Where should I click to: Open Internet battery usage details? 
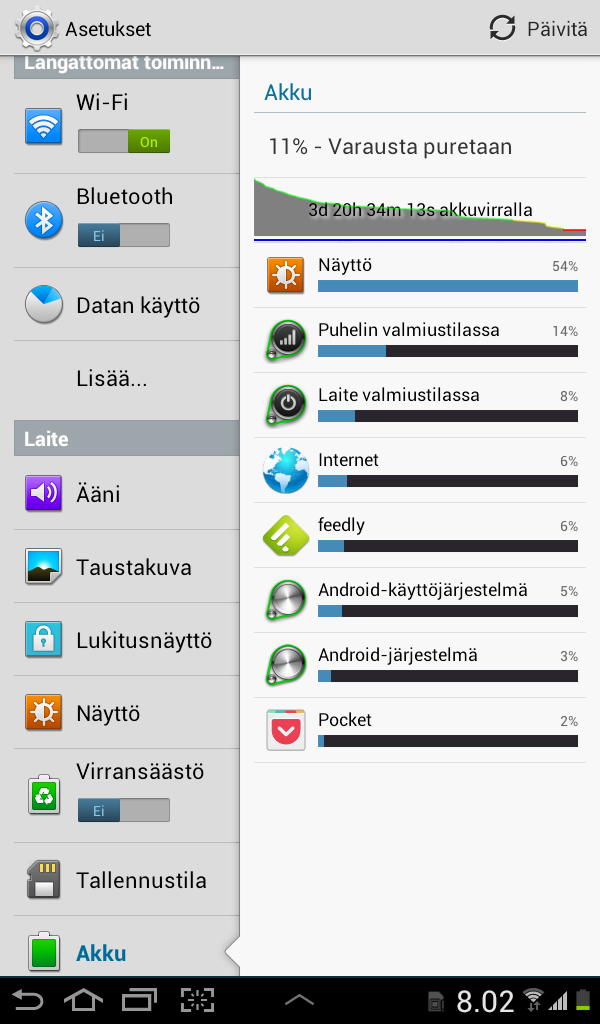coord(420,470)
